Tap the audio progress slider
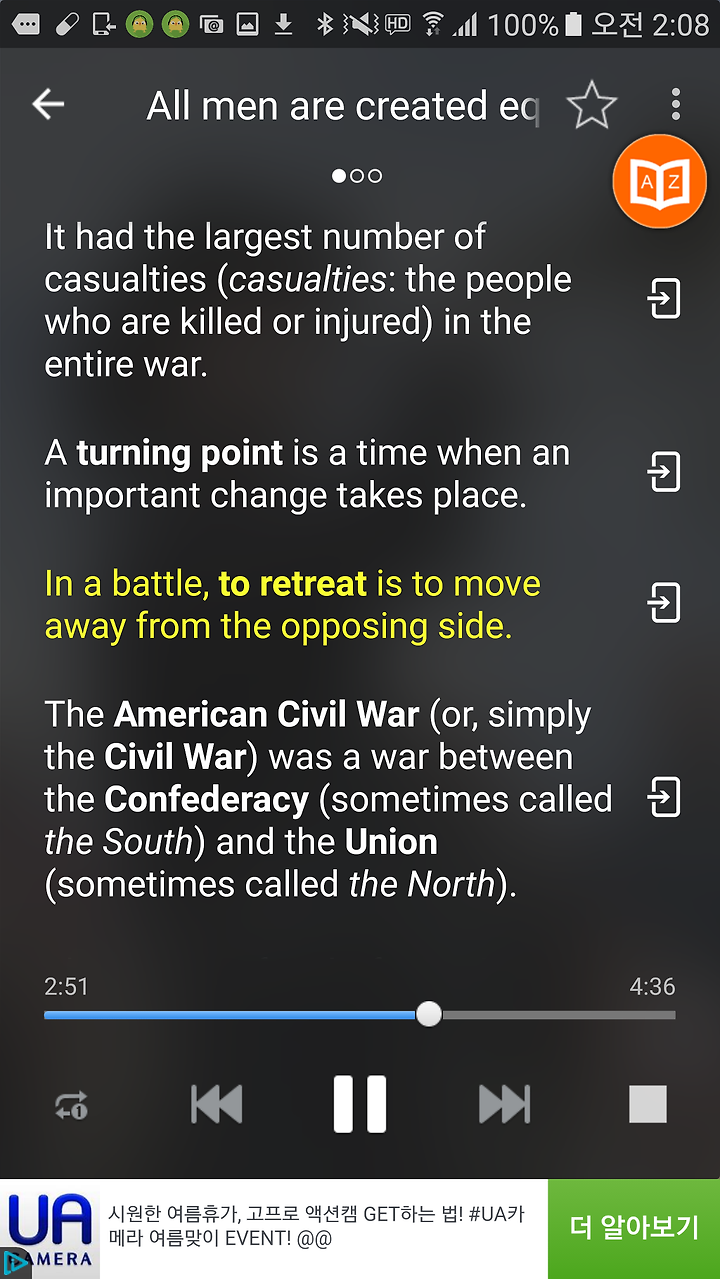 (x=360, y=1014)
